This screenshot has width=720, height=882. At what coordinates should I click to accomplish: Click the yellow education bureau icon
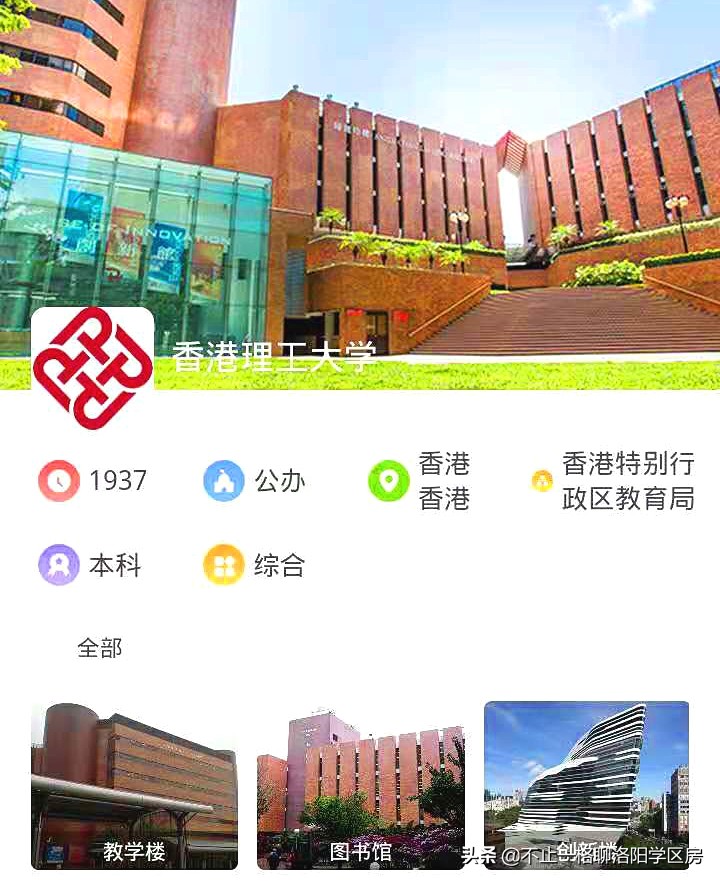coord(542,481)
